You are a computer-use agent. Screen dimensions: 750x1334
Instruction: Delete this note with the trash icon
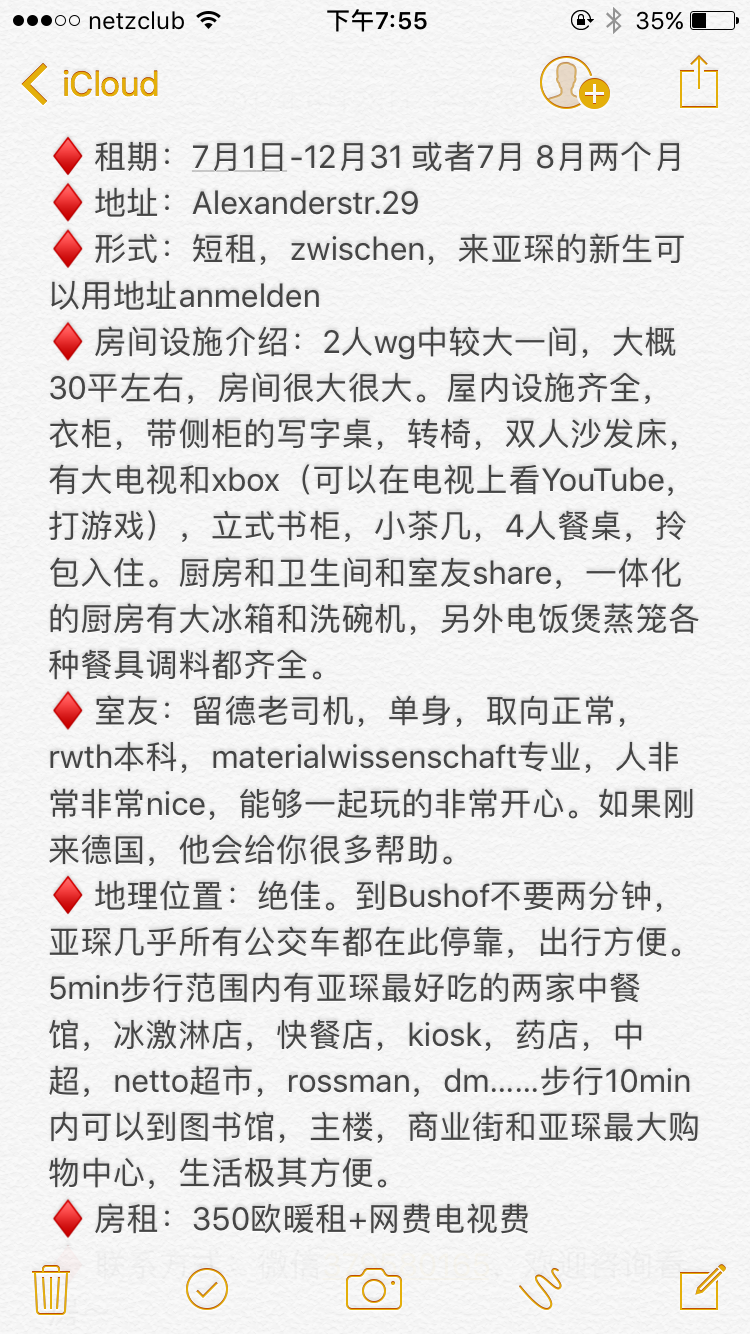pyautogui.click(x=50, y=1289)
